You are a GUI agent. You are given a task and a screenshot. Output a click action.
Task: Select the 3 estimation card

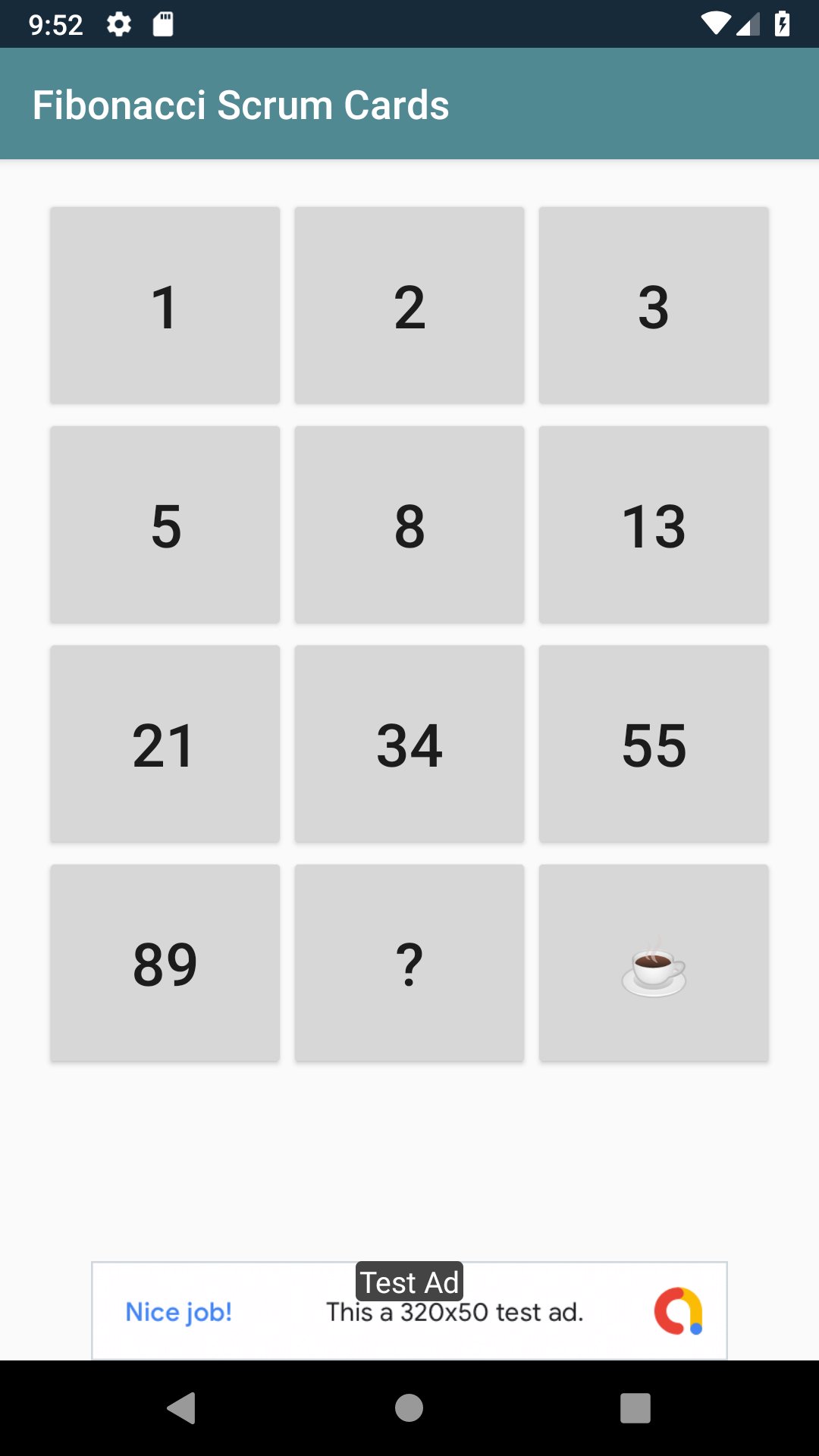tap(654, 304)
